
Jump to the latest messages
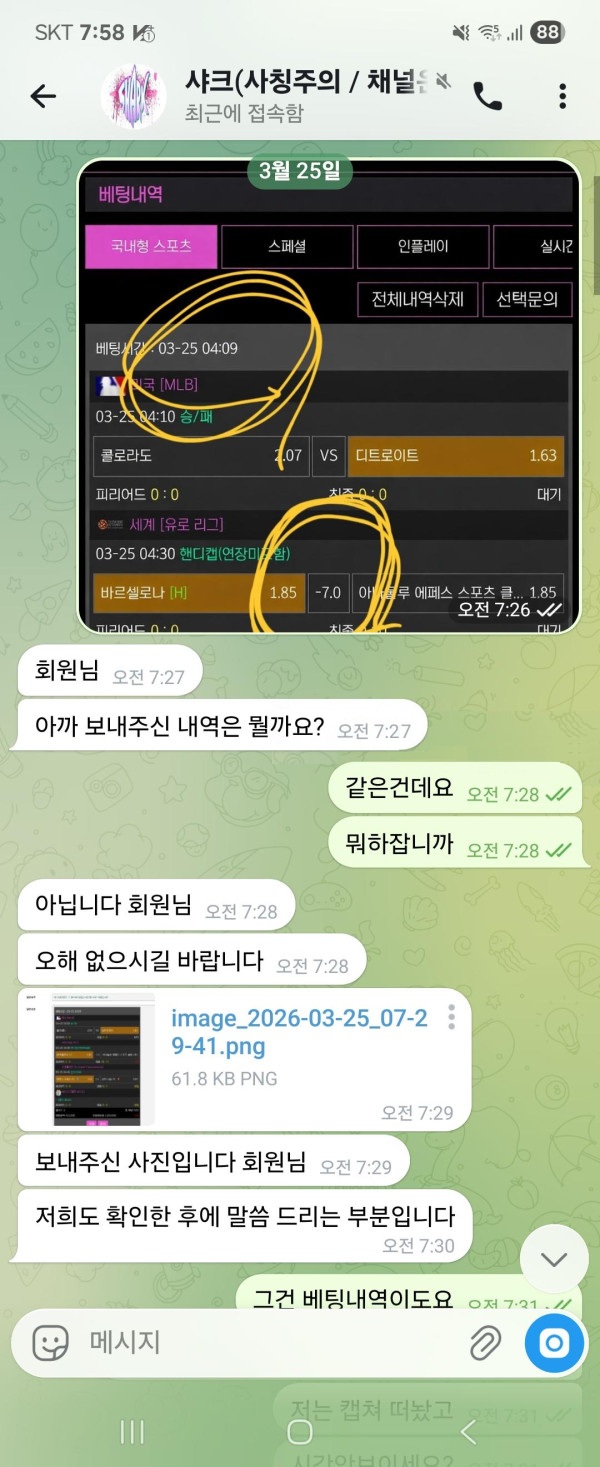pos(553,1259)
